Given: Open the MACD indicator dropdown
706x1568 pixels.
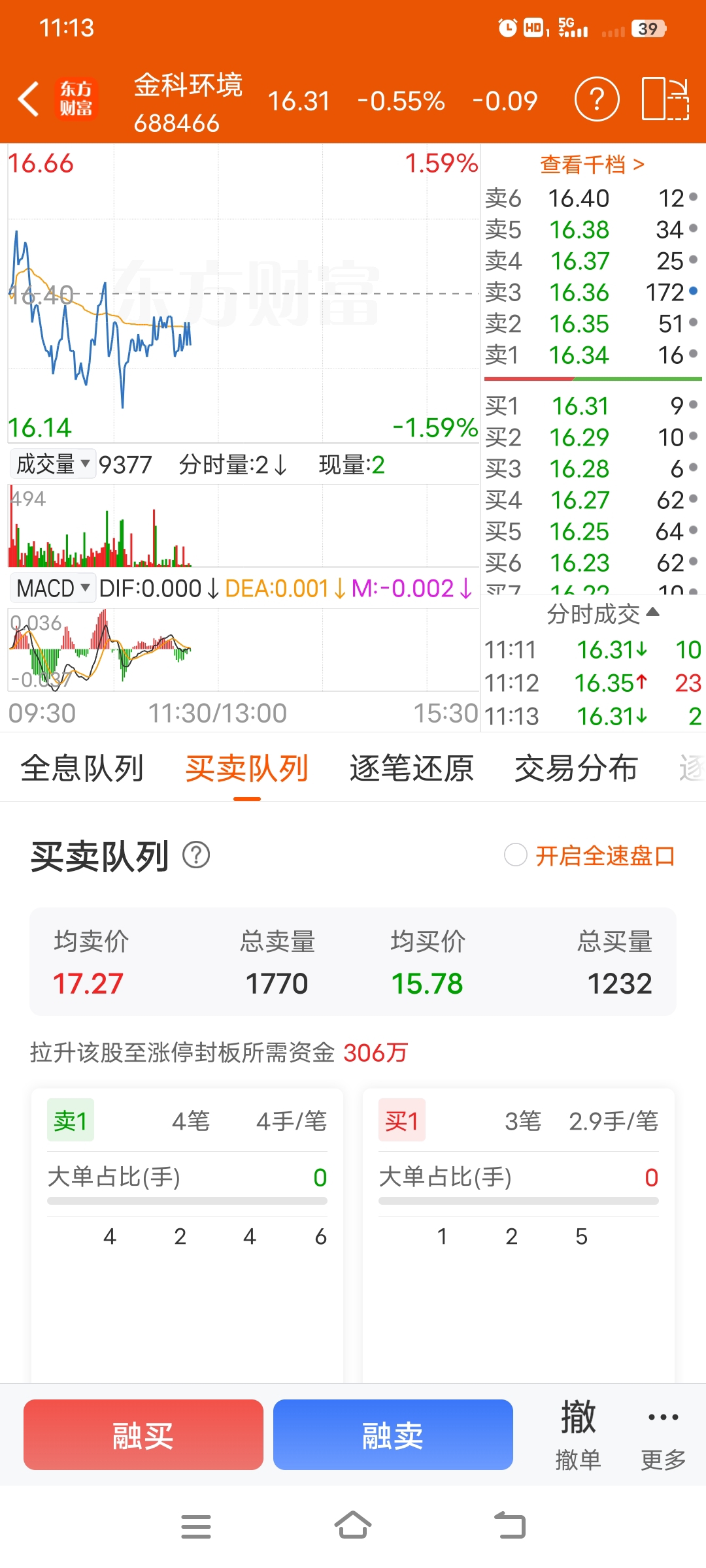Looking at the screenshot, I should click(54, 589).
